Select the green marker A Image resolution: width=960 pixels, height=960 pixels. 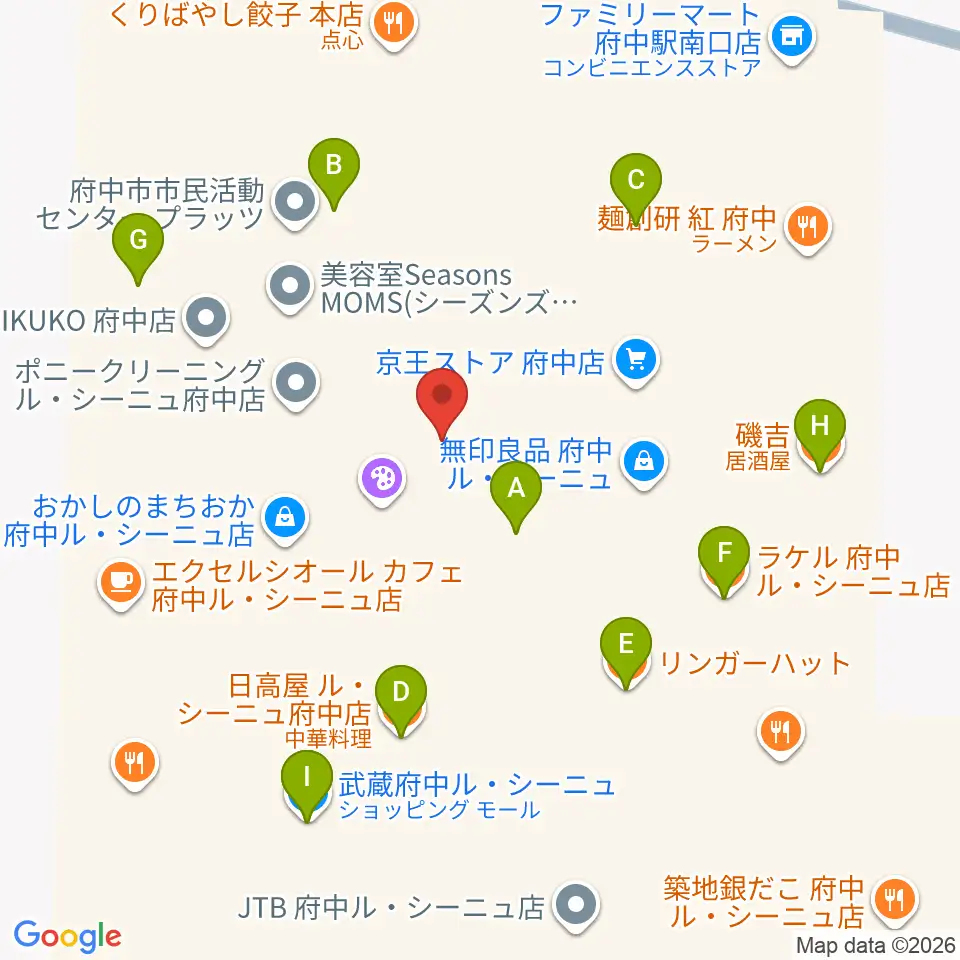[x=516, y=494]
